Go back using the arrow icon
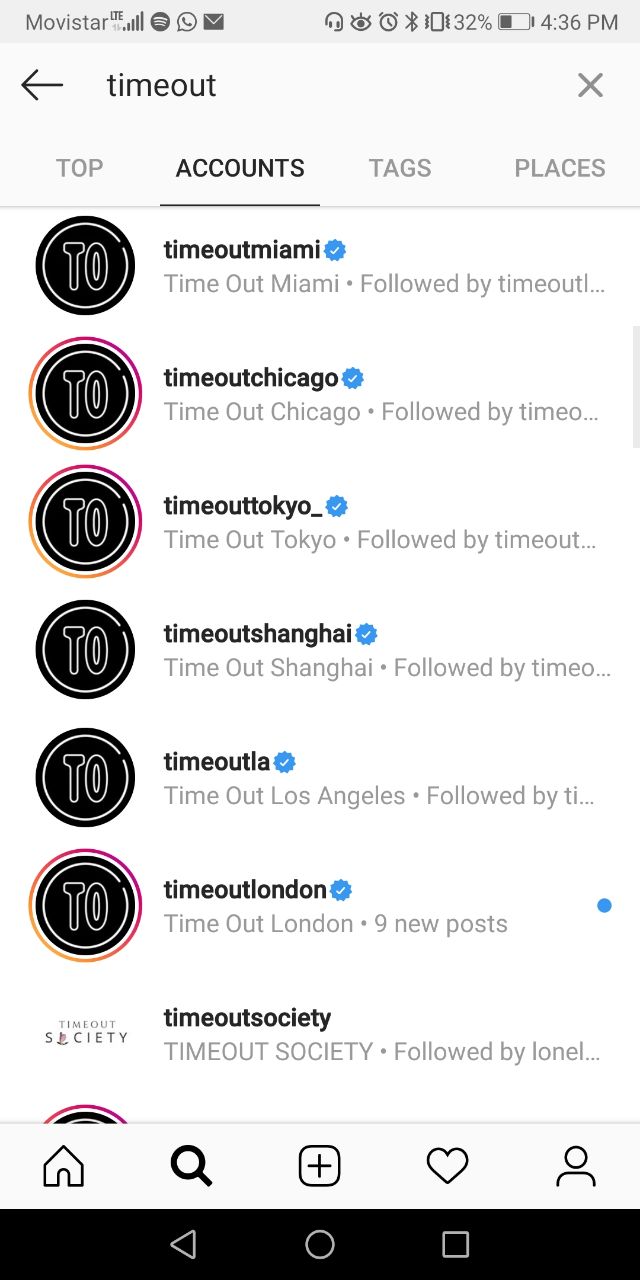 [x=42, y=86]
